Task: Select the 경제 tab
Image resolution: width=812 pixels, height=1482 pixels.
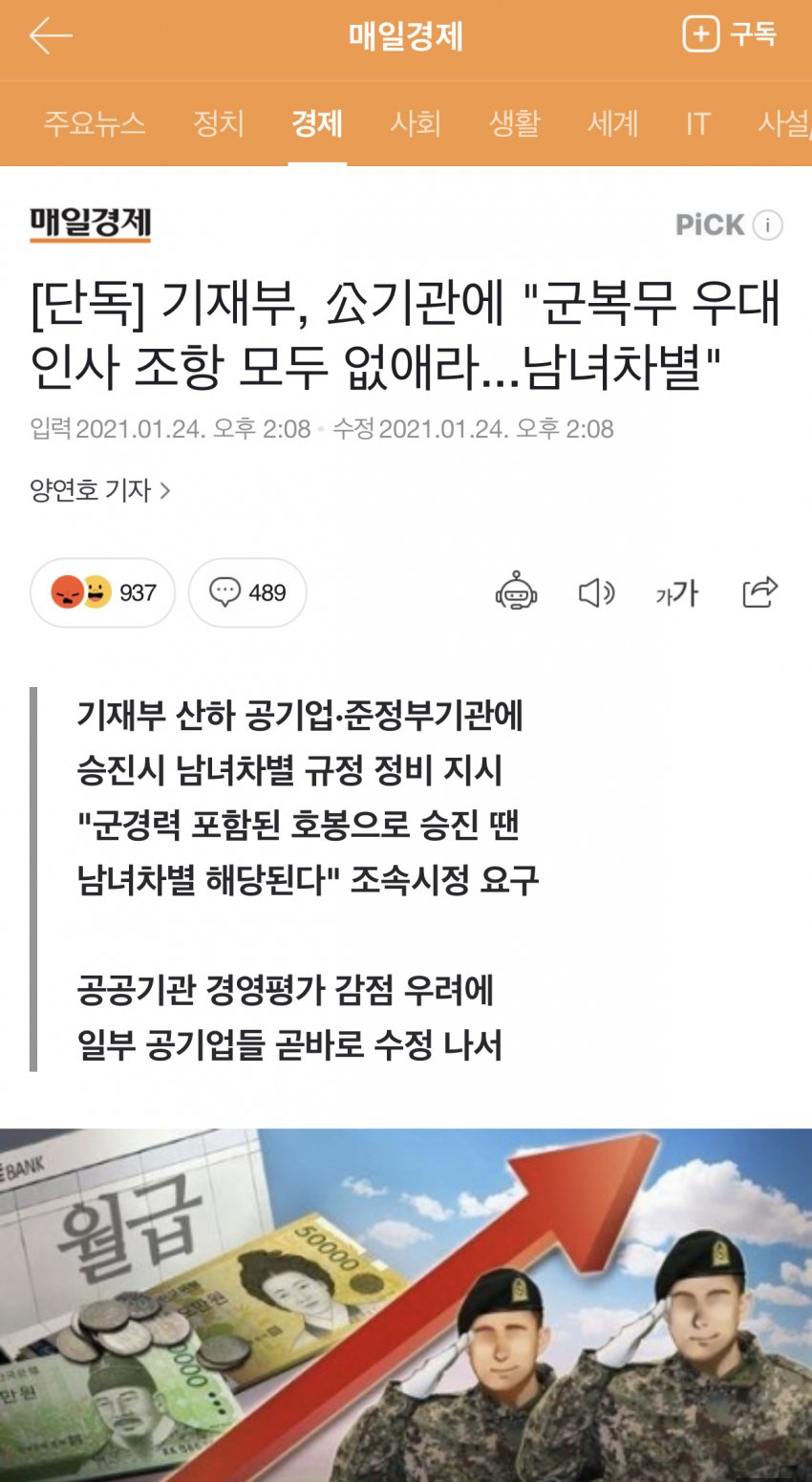Action: tap(317, 123)
